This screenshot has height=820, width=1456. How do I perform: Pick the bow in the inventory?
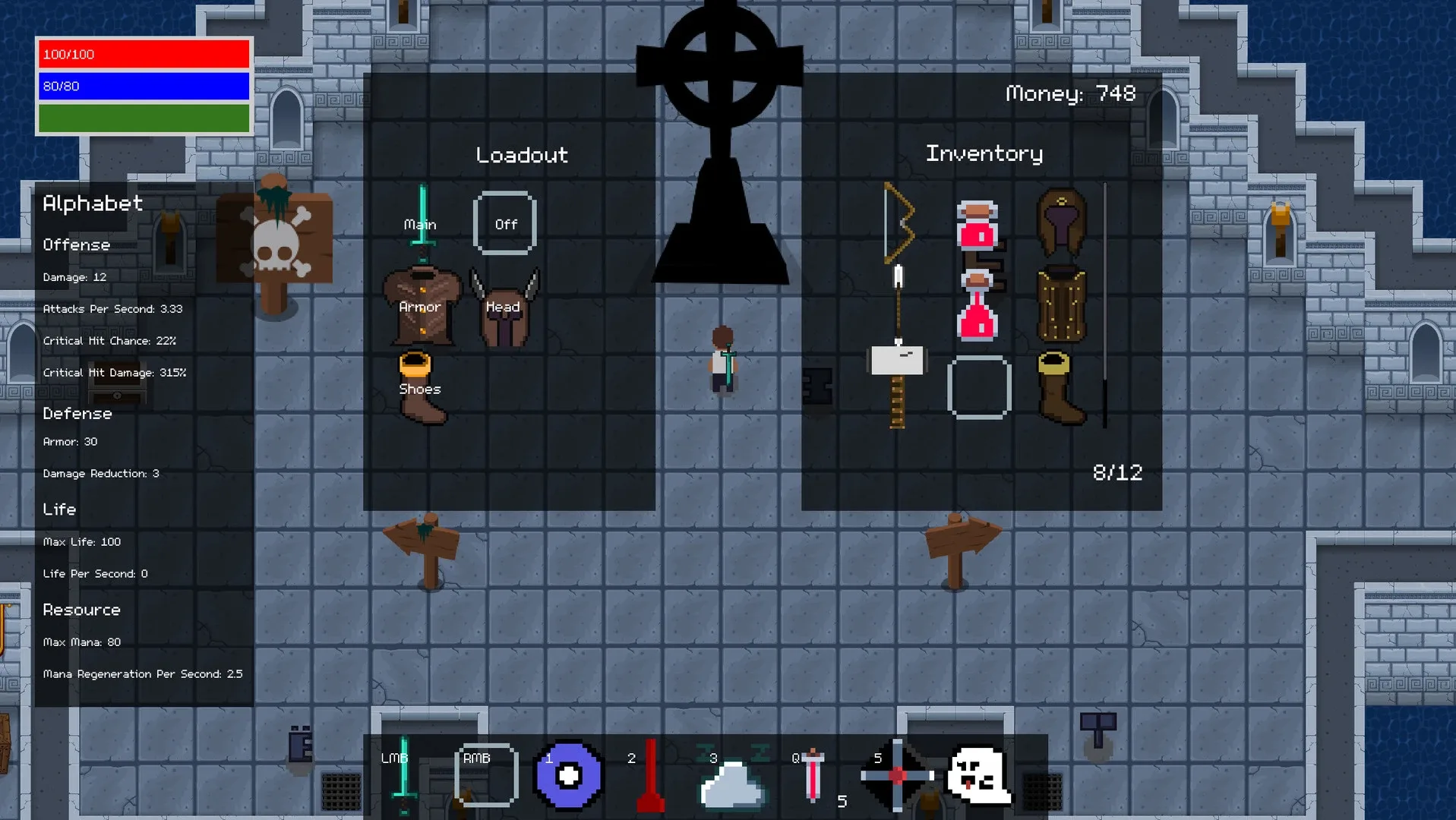pos(899,223)
